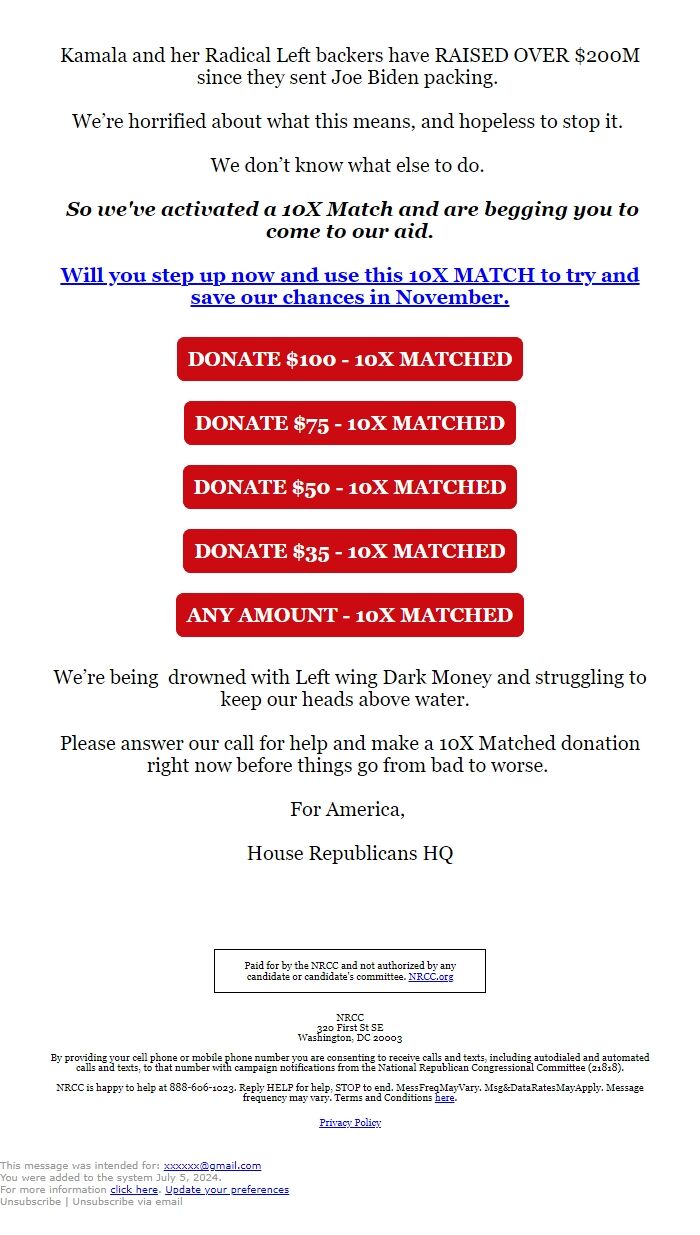The height and width of the screenshot is (1235, 700).
Task: Choose the DONATE $75 button
Action: 350,423
